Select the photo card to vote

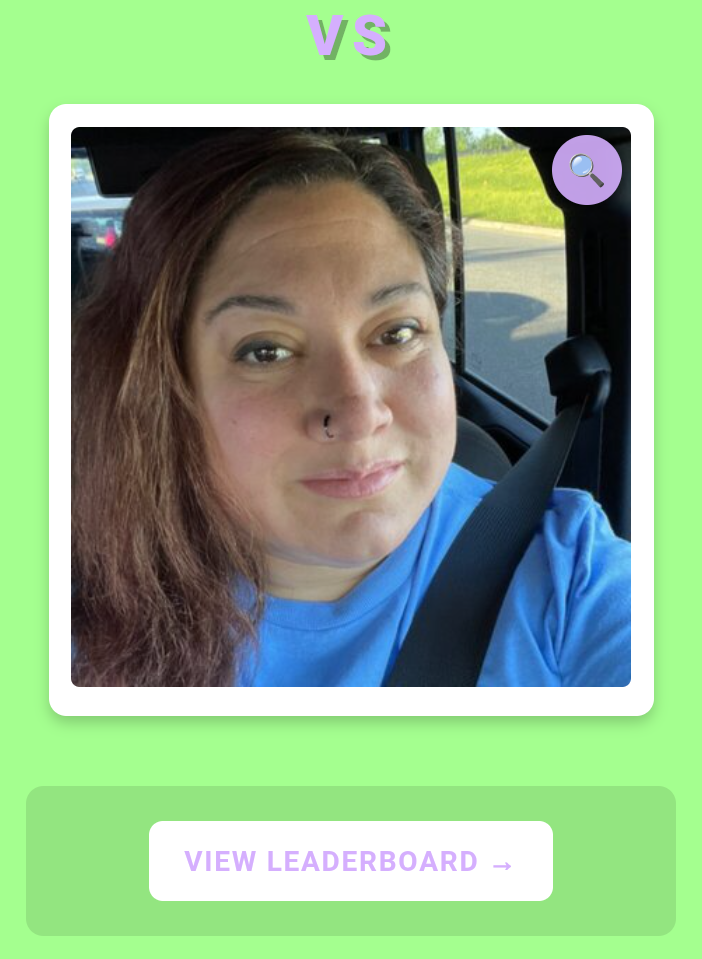click(x=350, y=420)
